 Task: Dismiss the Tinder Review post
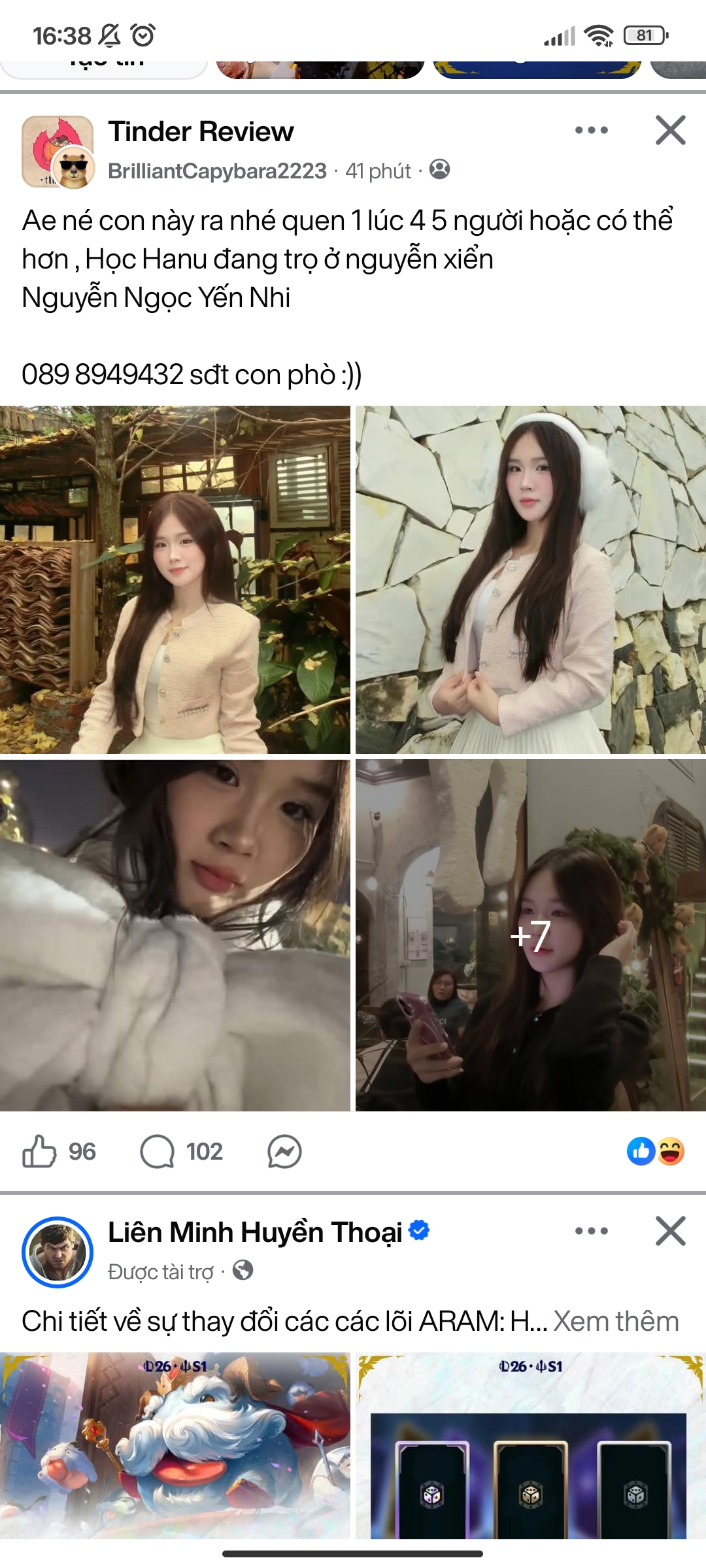(x=670, y=131)
